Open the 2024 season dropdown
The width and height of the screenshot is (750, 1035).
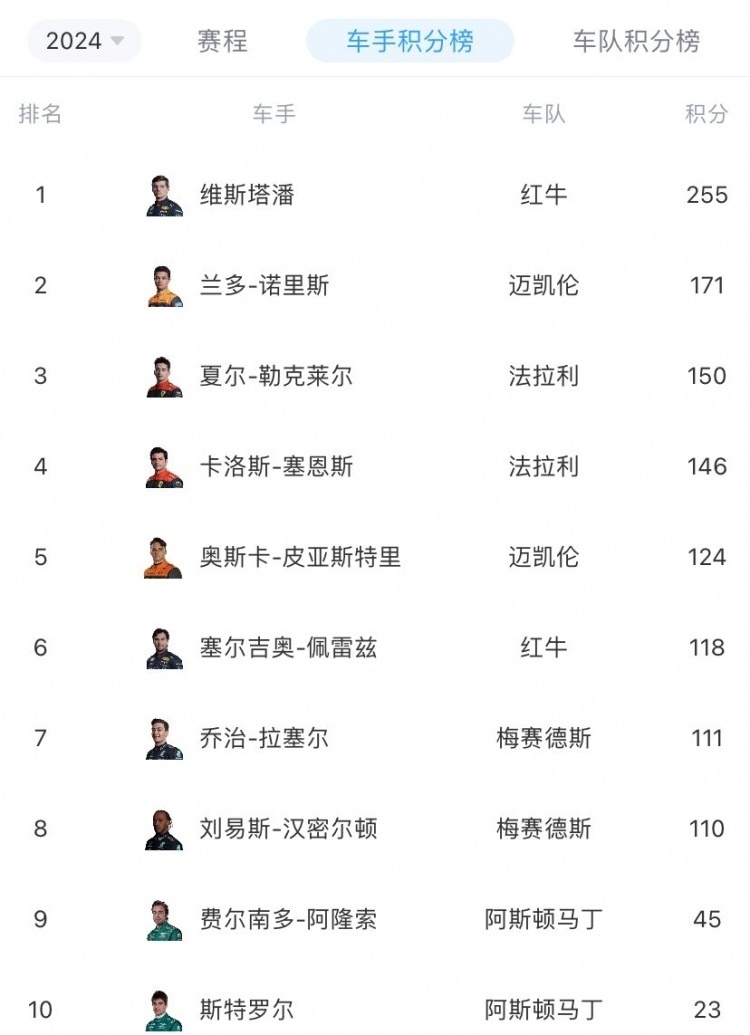point(85,41)
